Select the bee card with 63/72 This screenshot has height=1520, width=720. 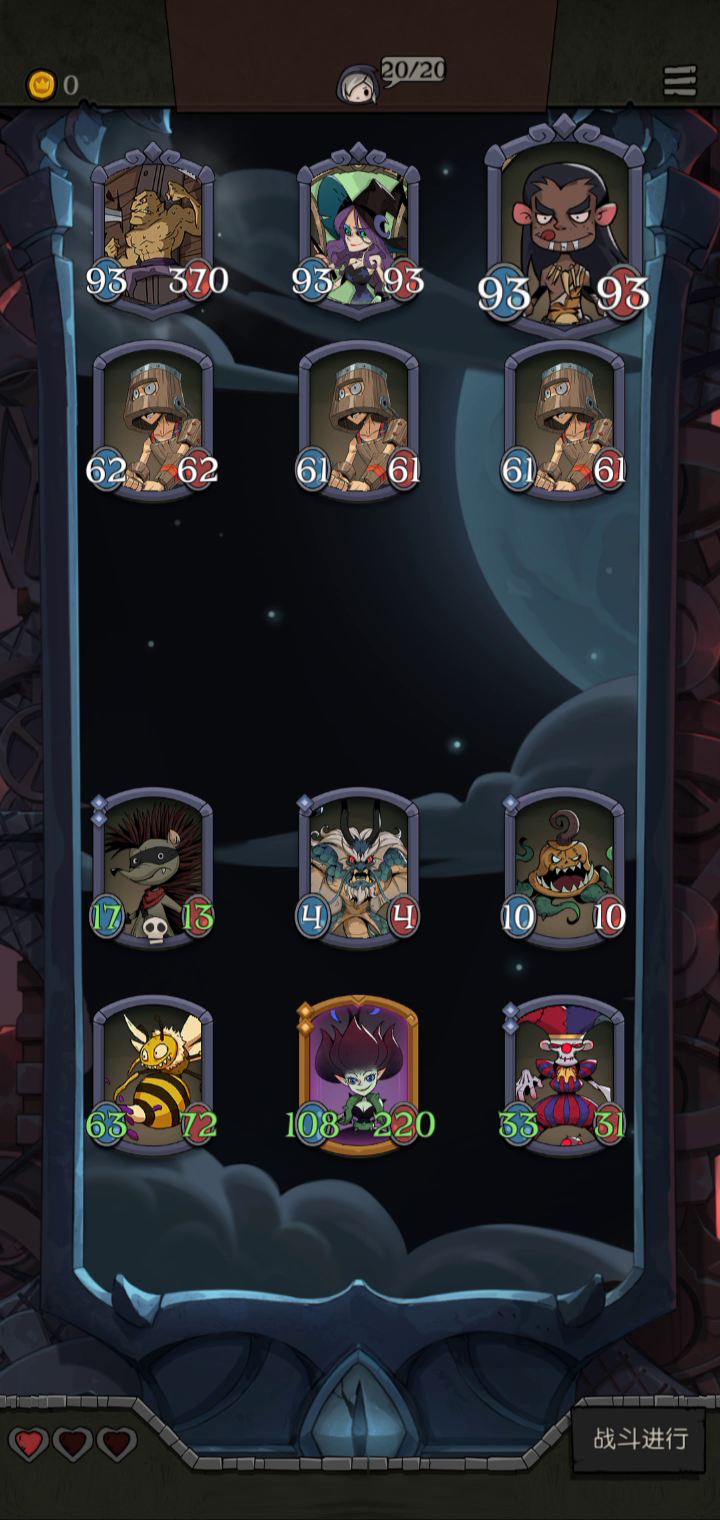153,1075
